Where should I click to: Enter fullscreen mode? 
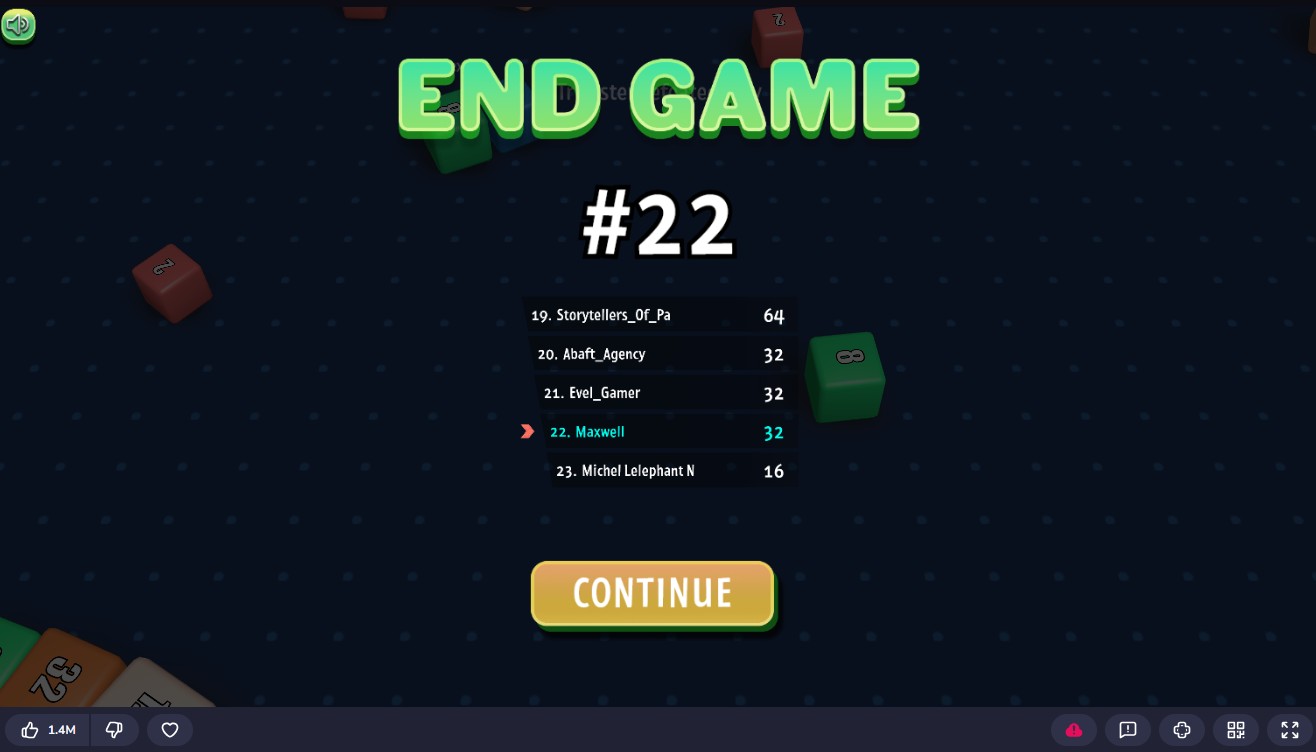point(1289,730)
